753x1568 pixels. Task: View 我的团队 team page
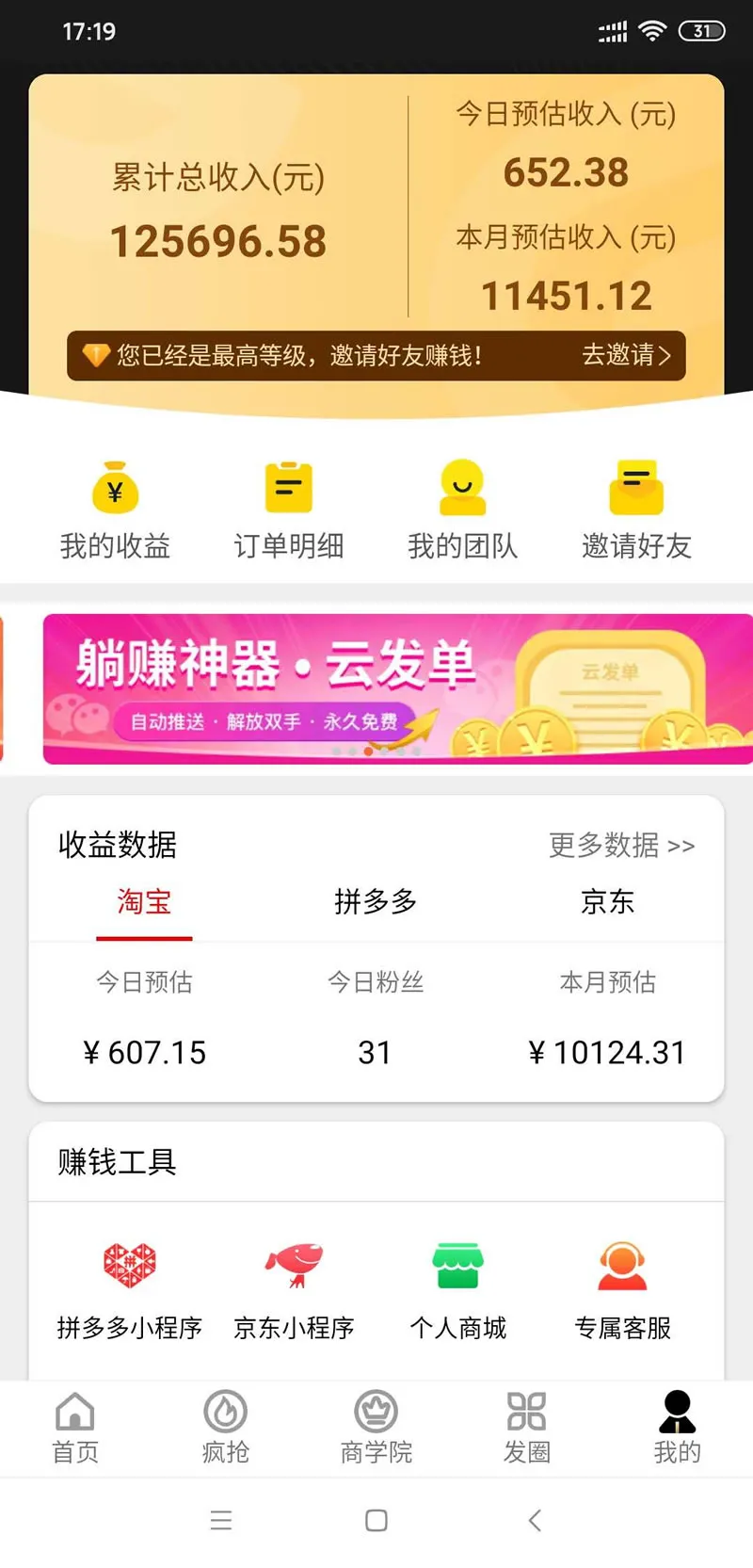(462, 509)
